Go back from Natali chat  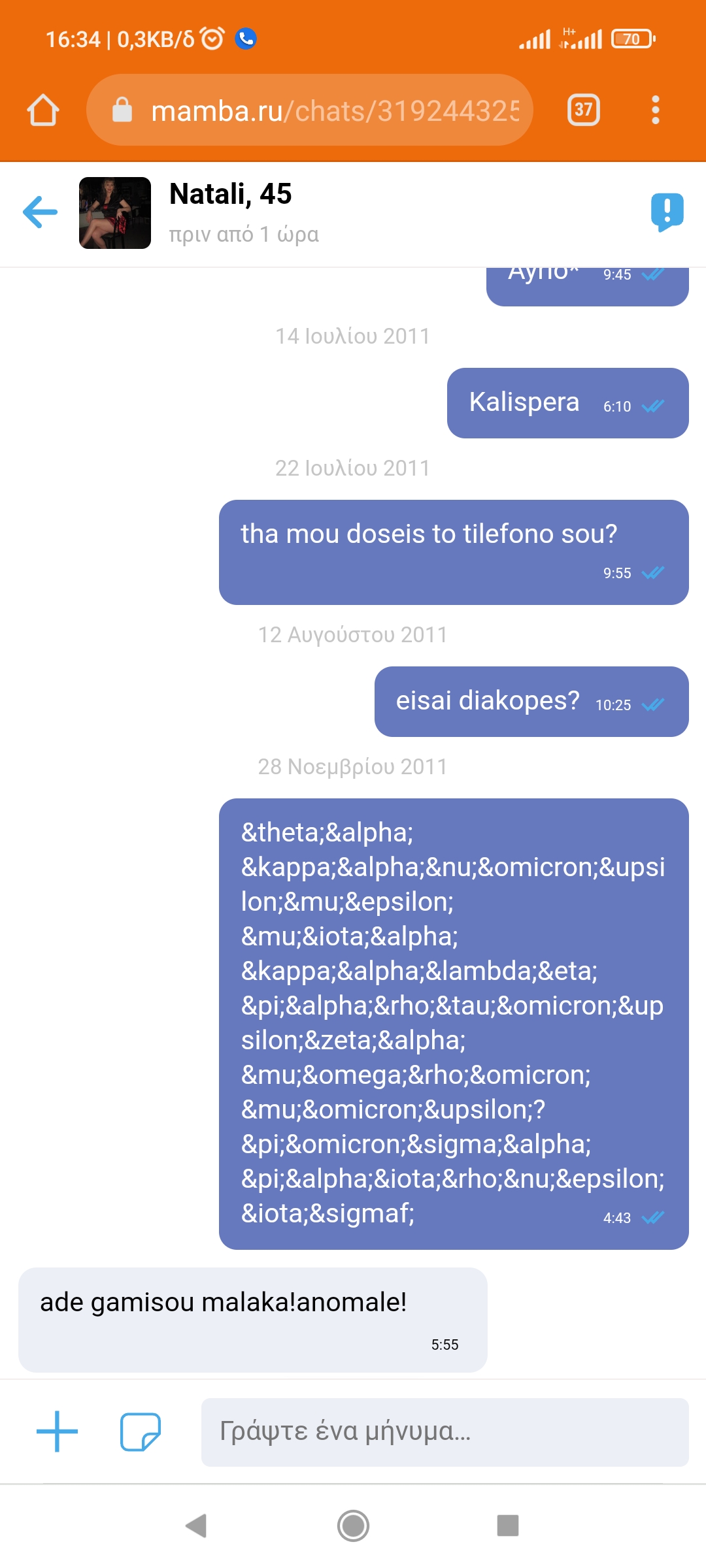click(x=41, y=212)
